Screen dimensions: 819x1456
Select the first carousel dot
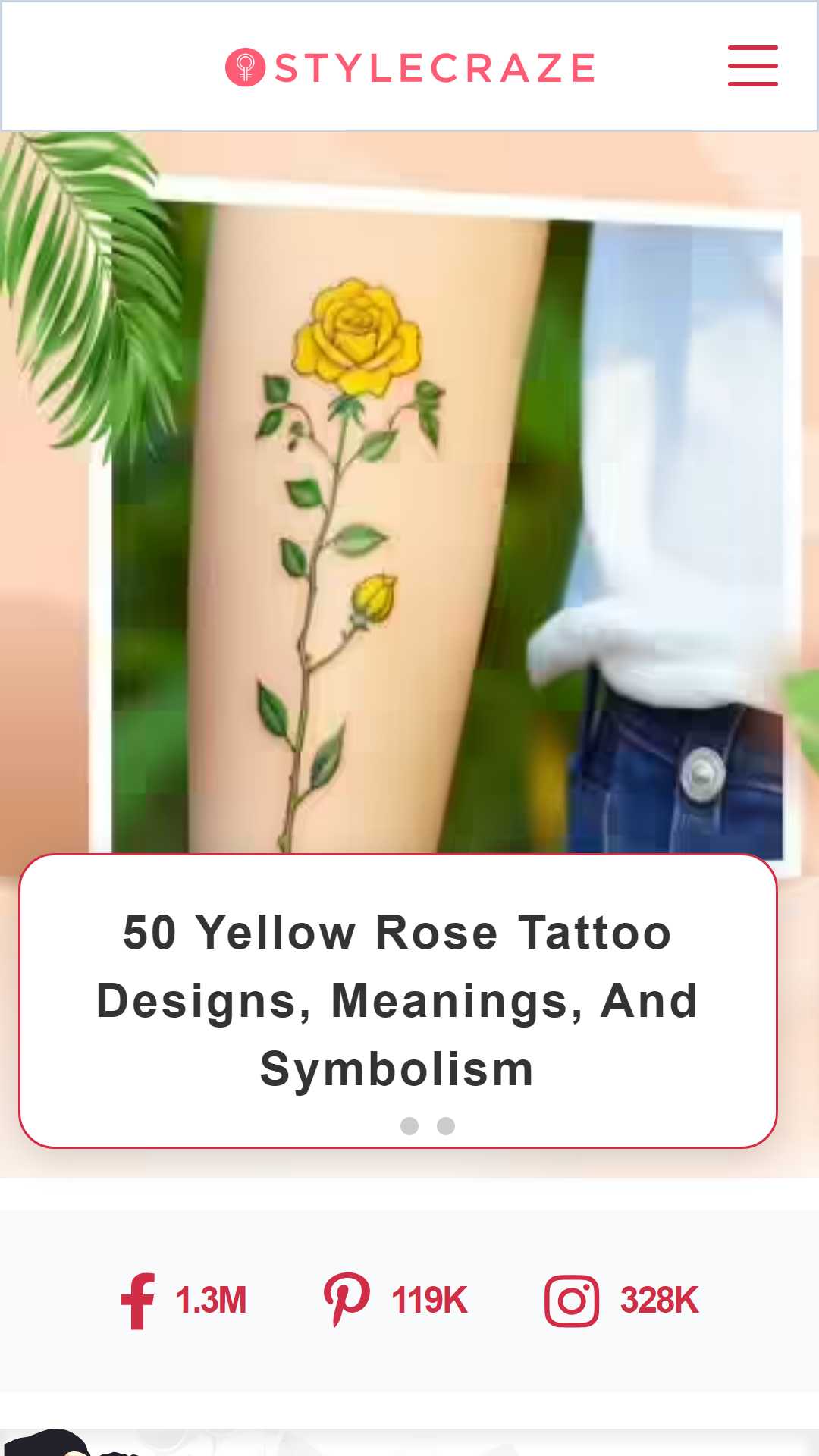coord(409,1126)
